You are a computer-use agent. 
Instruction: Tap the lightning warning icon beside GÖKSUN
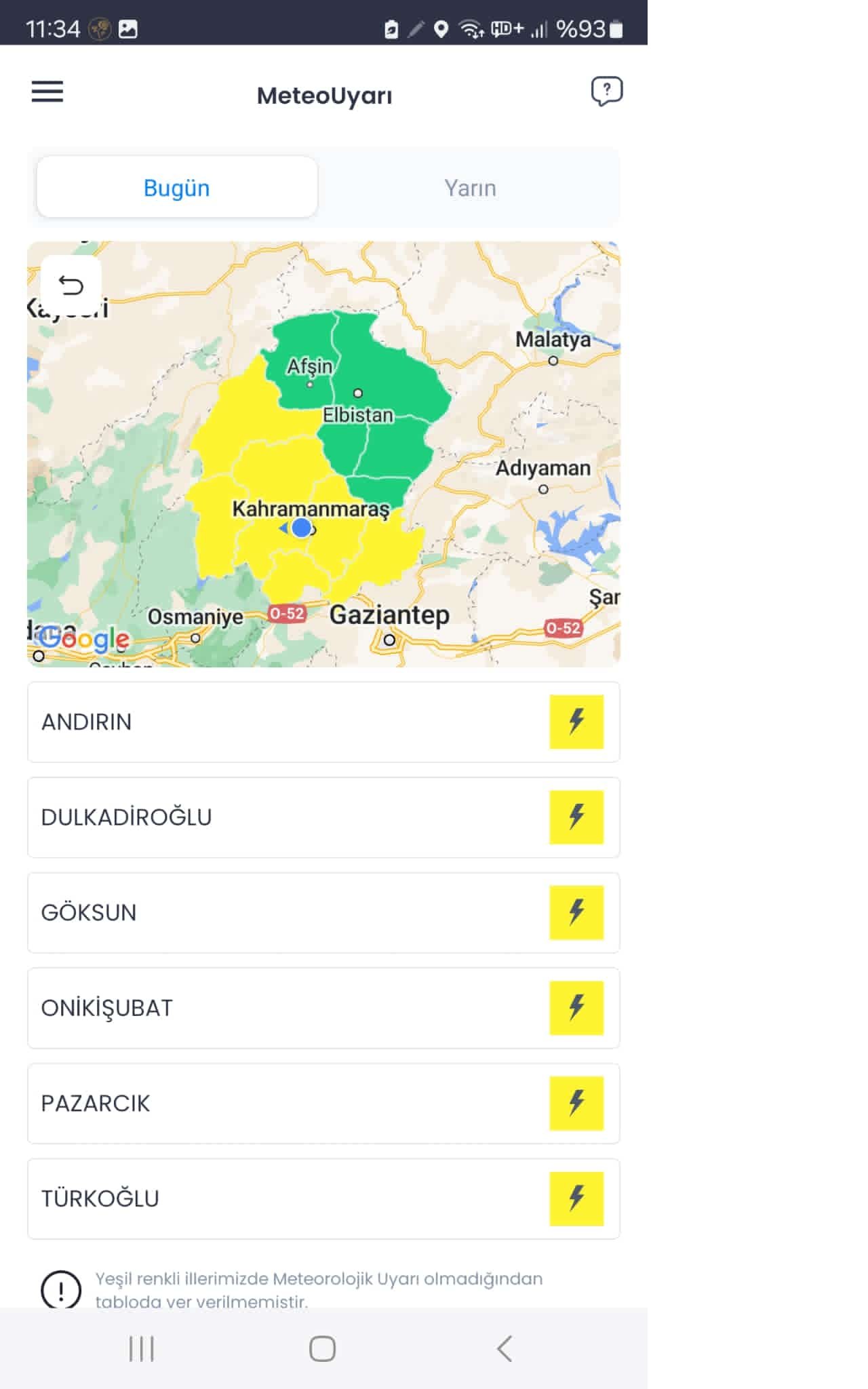(577, 912)
